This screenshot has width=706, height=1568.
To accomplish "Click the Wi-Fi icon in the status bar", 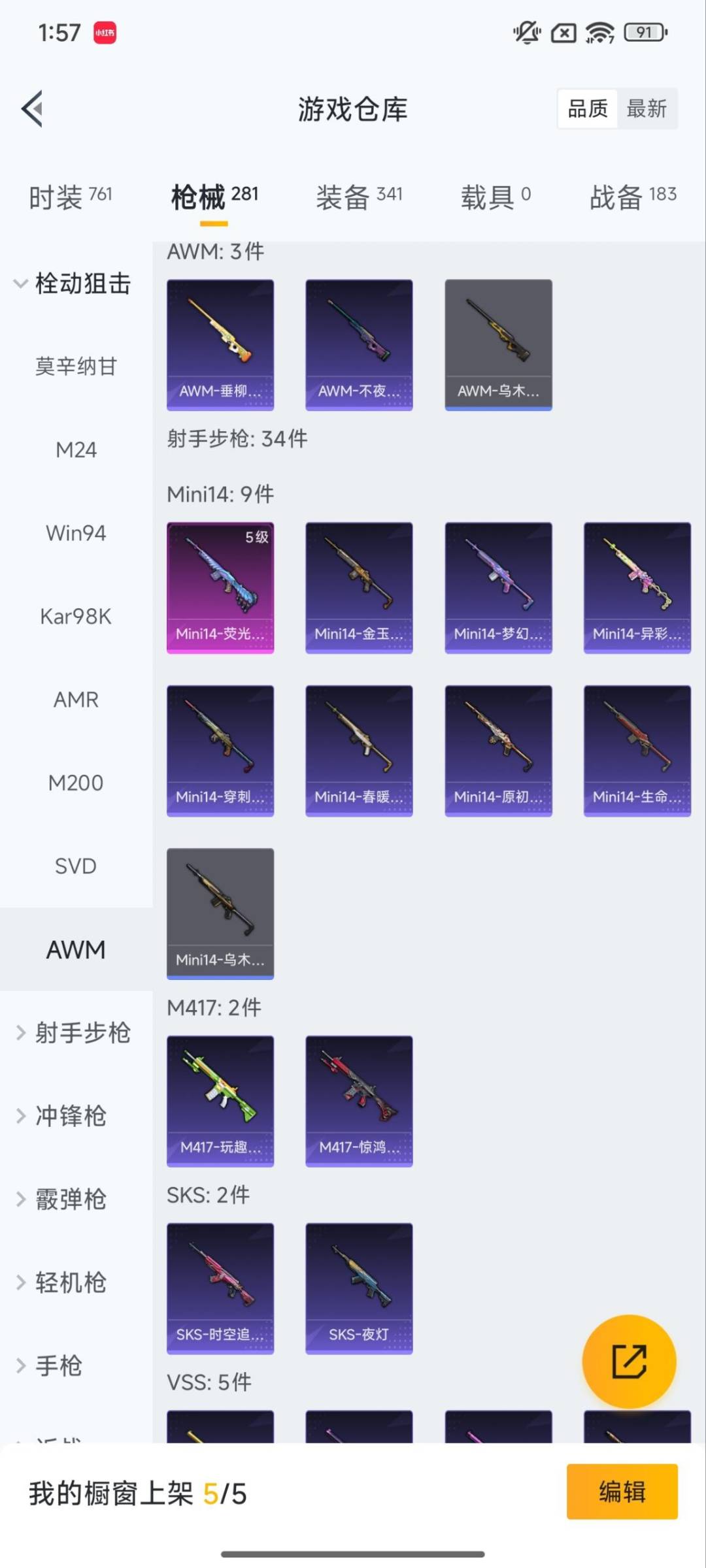I will tap(601, 31).
